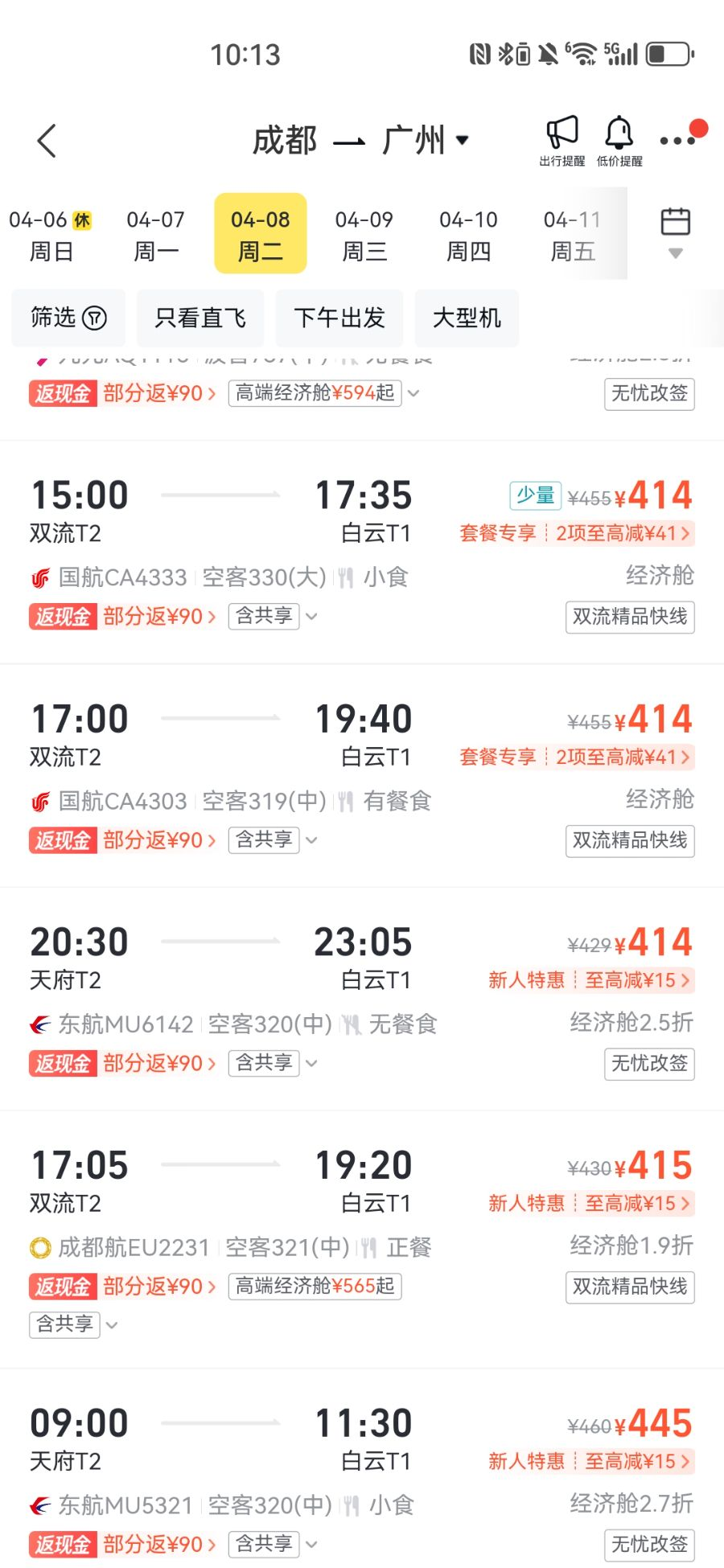The width and height of the screenshot is (724, 1568).
Task: Select the 04-07 周一 date tab
Action: click(x=156, y=235)
